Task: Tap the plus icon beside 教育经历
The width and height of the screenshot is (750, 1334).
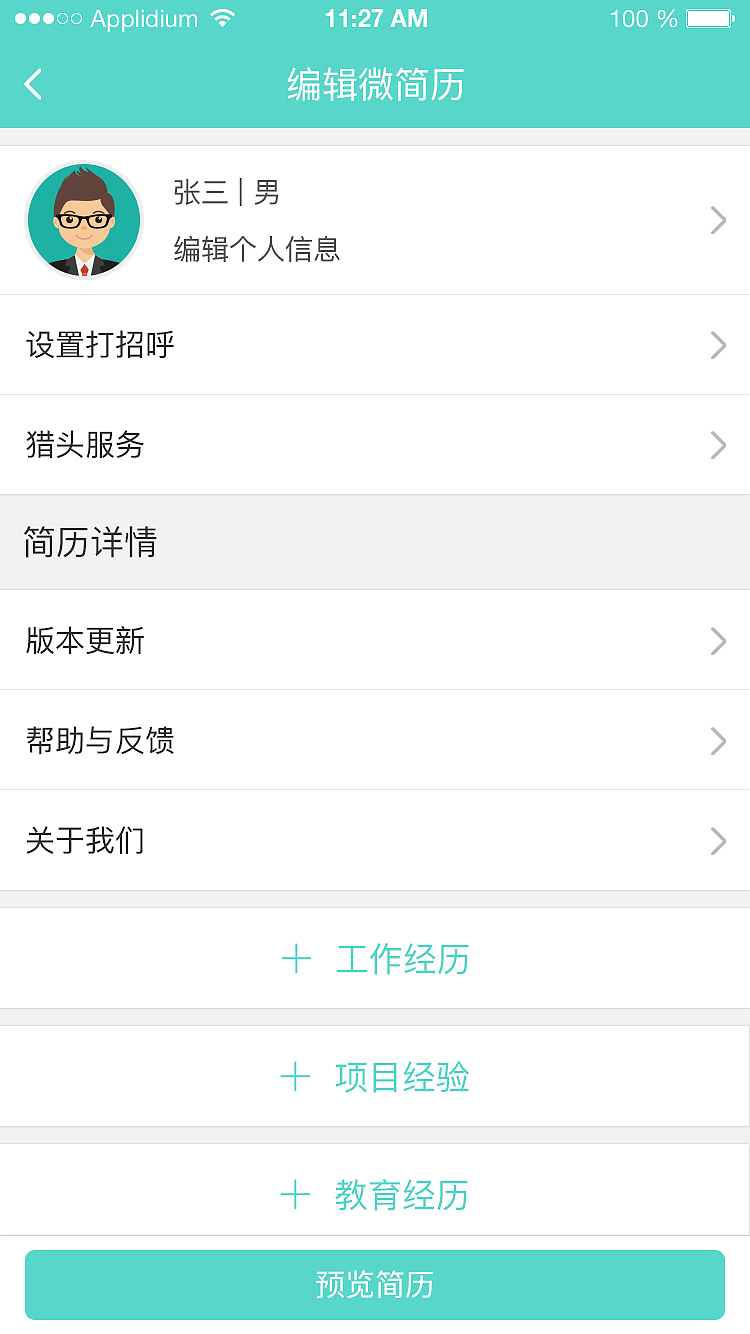Action: (x=297, y=1196)
